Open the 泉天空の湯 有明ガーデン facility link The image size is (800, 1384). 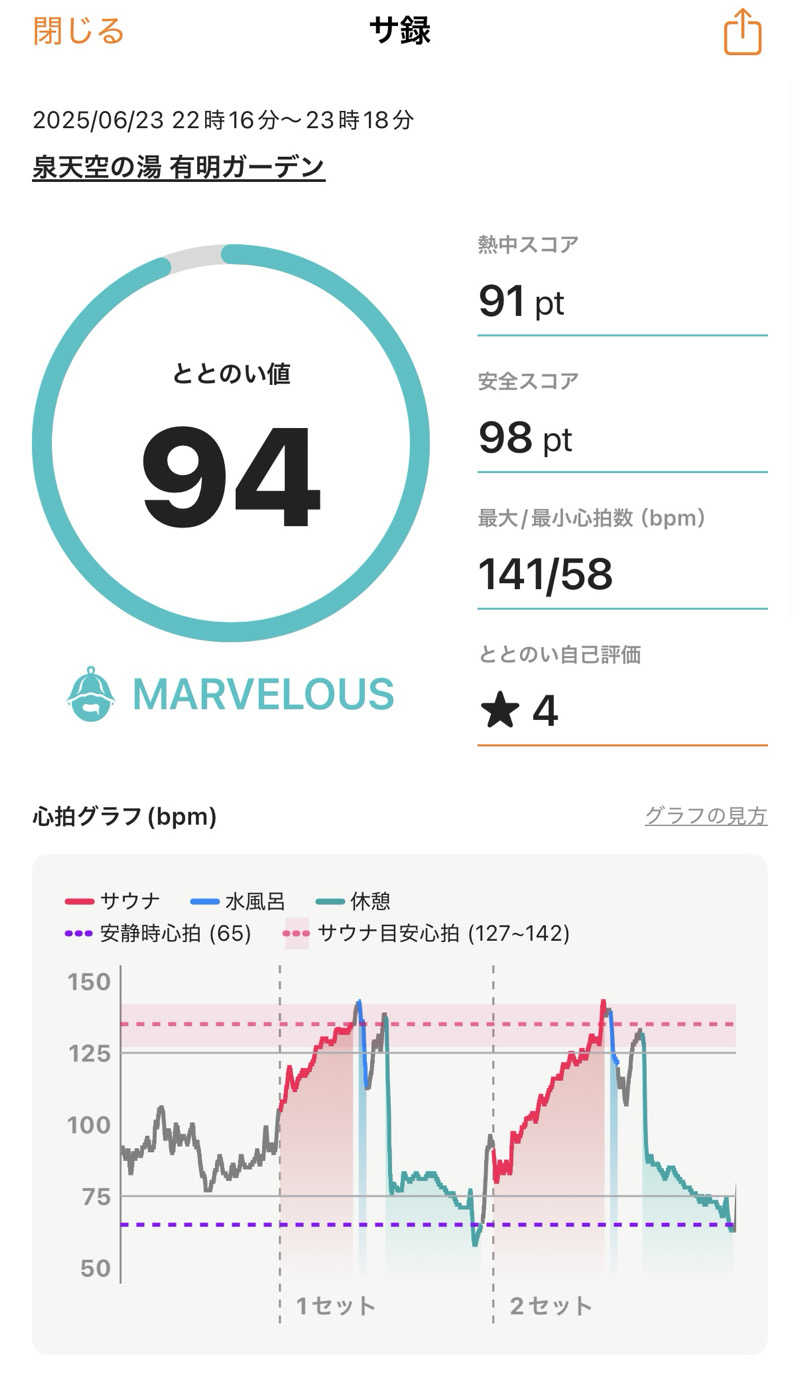tap(179, 167)
